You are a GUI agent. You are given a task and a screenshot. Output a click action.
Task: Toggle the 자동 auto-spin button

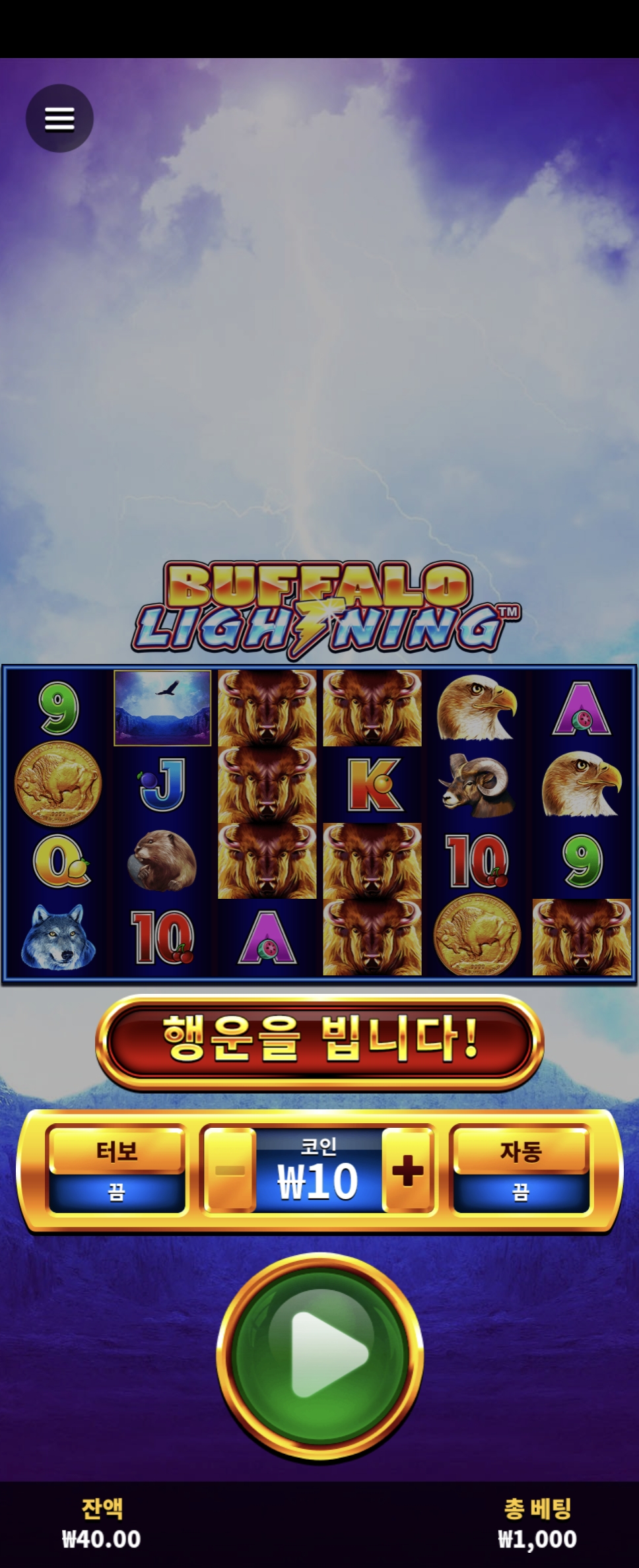(521, 1169)
